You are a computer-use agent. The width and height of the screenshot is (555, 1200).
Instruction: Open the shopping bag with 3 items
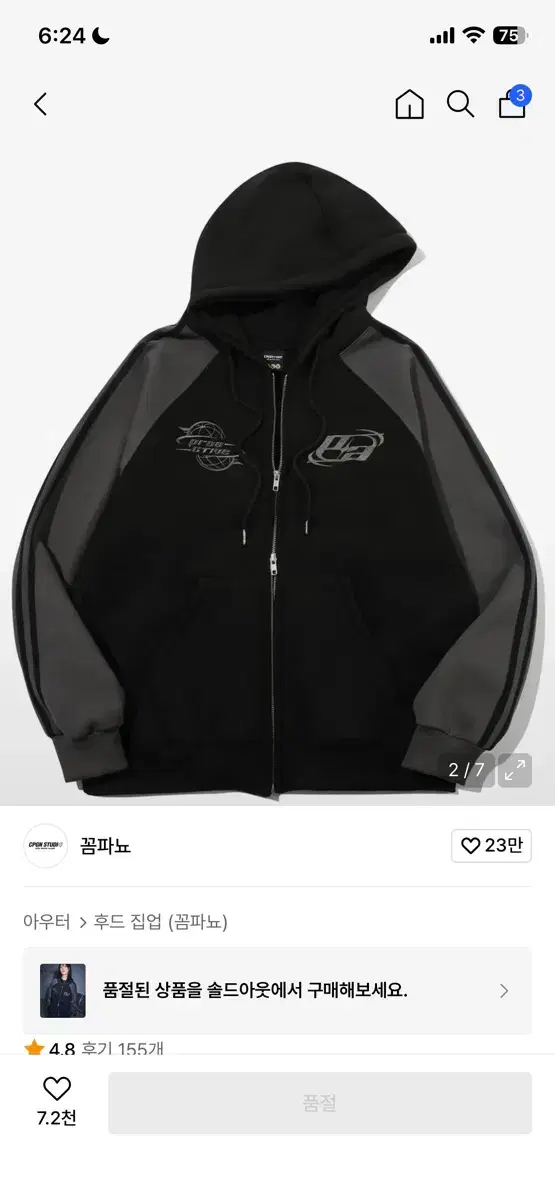[514, 102]
